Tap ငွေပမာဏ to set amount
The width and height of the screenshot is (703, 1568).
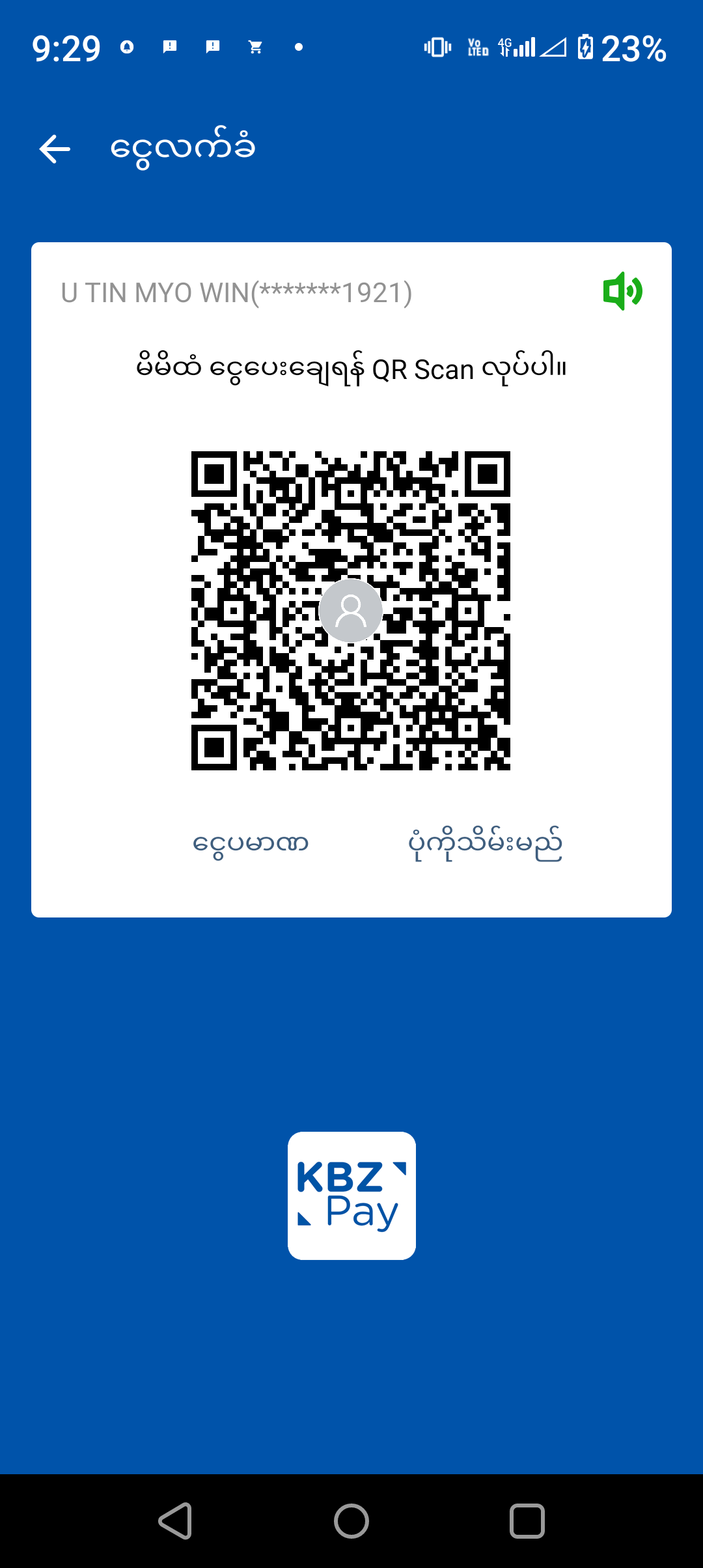pyautogui.click(x=251, y=844)
